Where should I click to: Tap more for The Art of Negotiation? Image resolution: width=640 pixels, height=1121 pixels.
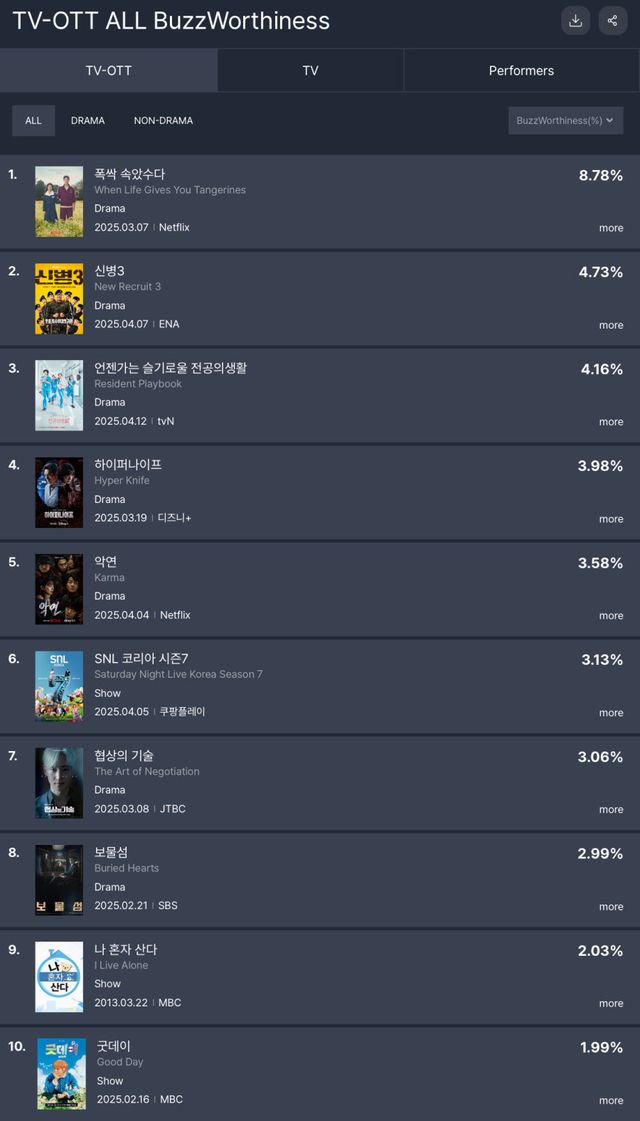click(x=611, y=809)
